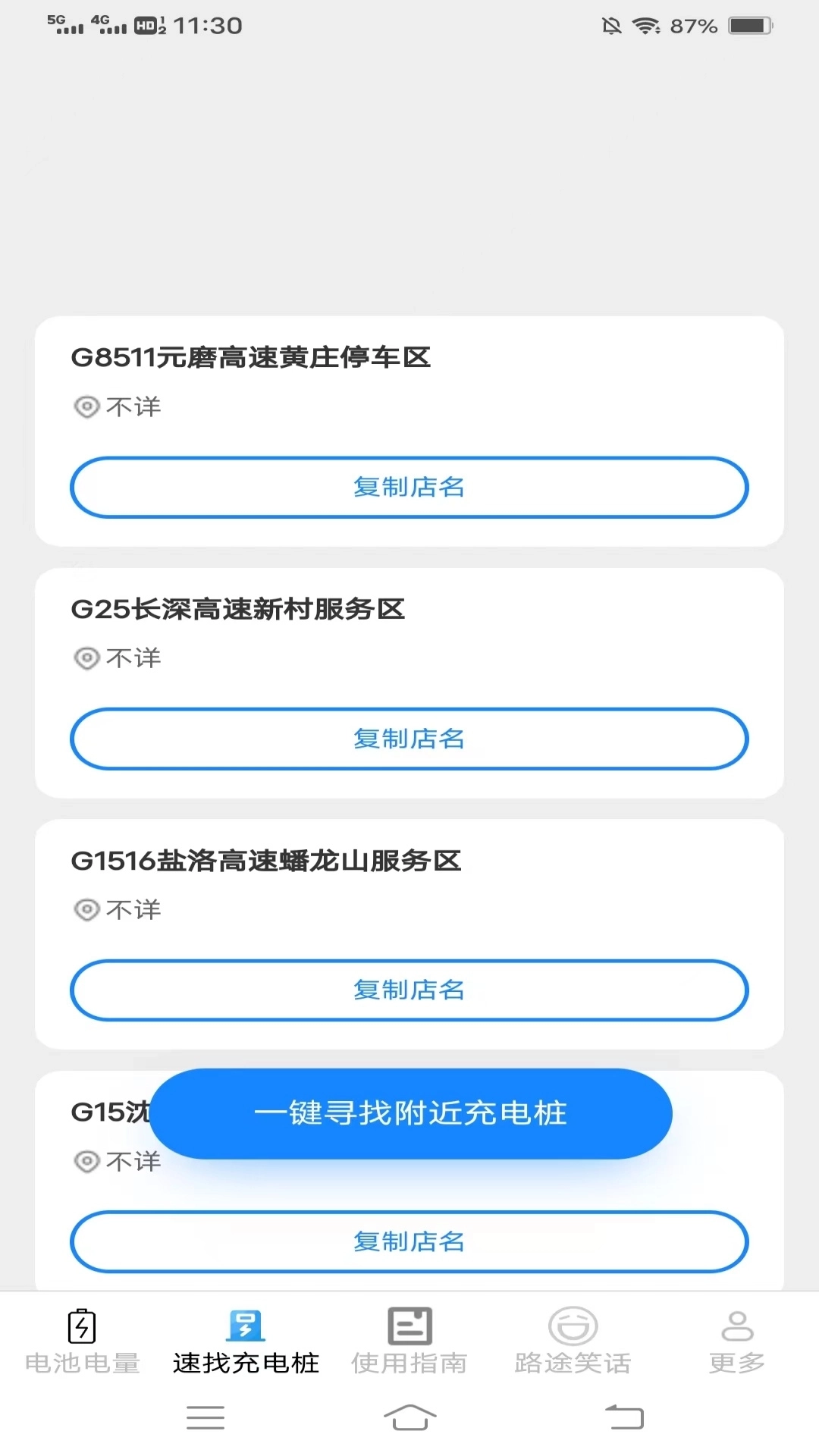
Task: Click the location pin icon on the G1516 card
Action: pos(86,910)
